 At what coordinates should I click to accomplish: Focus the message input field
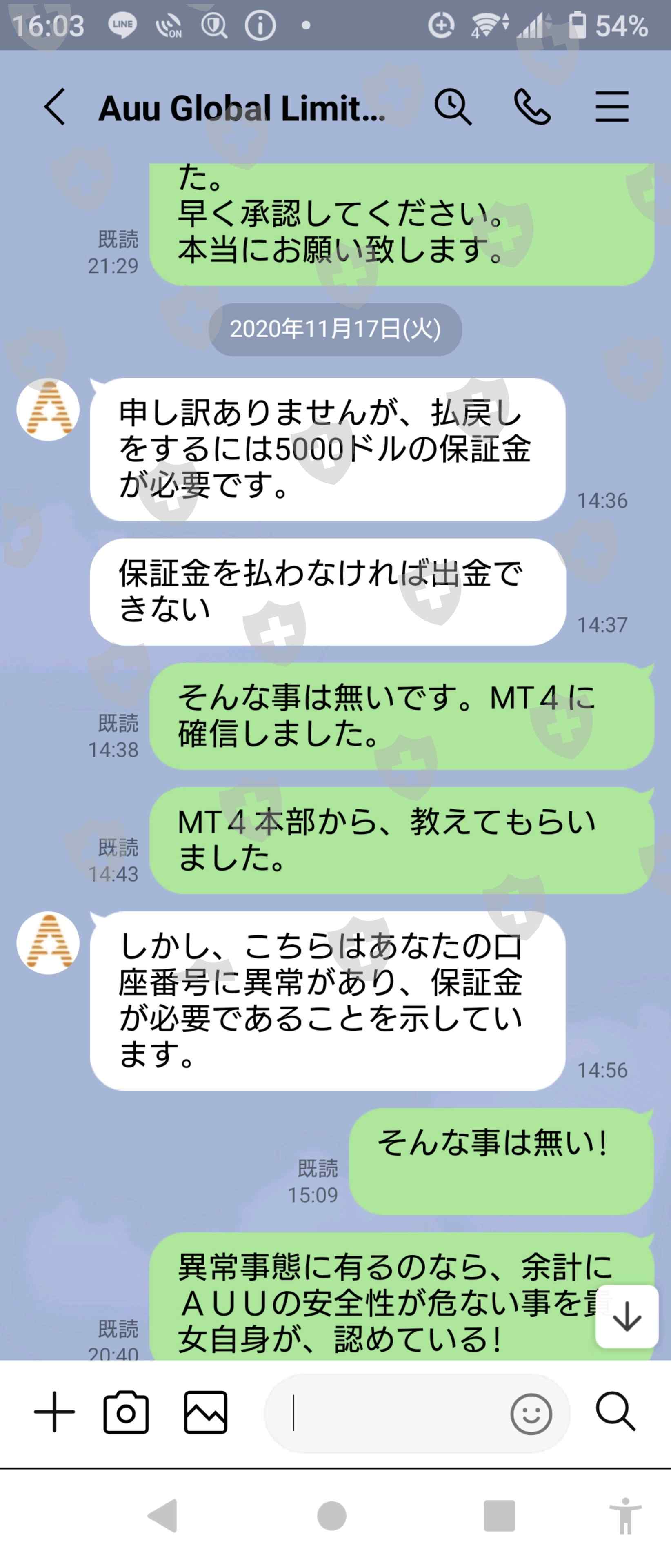point(389,1413)
